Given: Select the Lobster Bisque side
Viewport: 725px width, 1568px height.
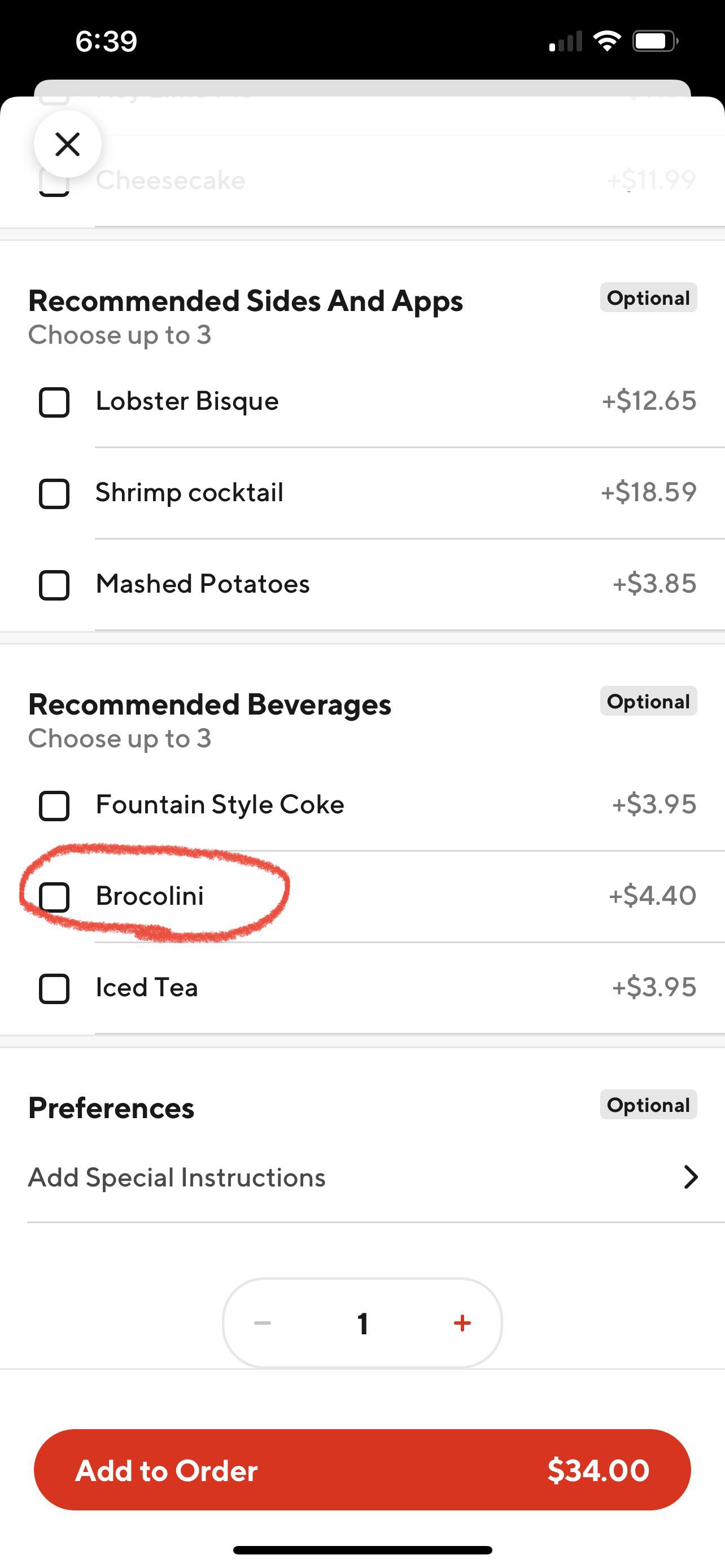Looking at the screenshot, I should [x=54, y=401].
